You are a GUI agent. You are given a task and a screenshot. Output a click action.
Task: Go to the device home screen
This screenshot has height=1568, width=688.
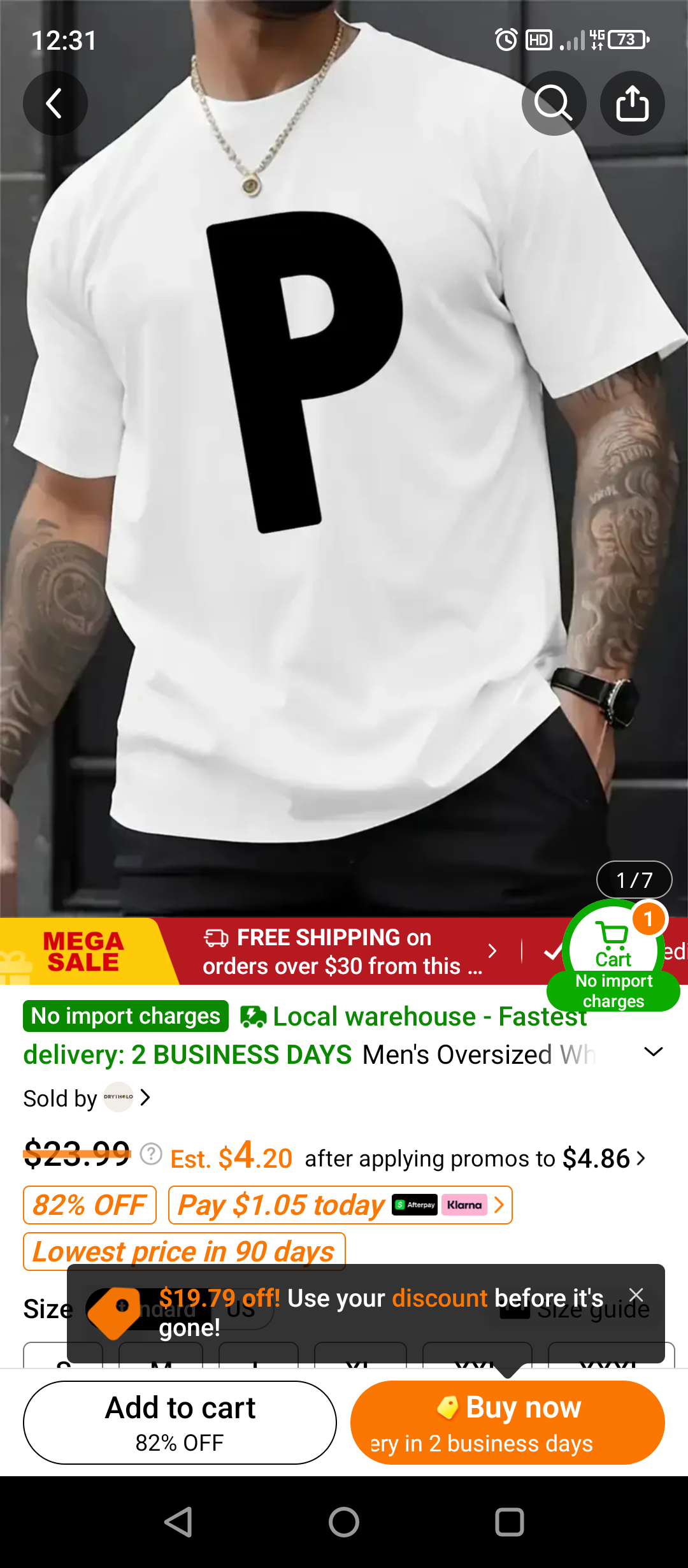pyautogui.click(x=344, y=1522)
